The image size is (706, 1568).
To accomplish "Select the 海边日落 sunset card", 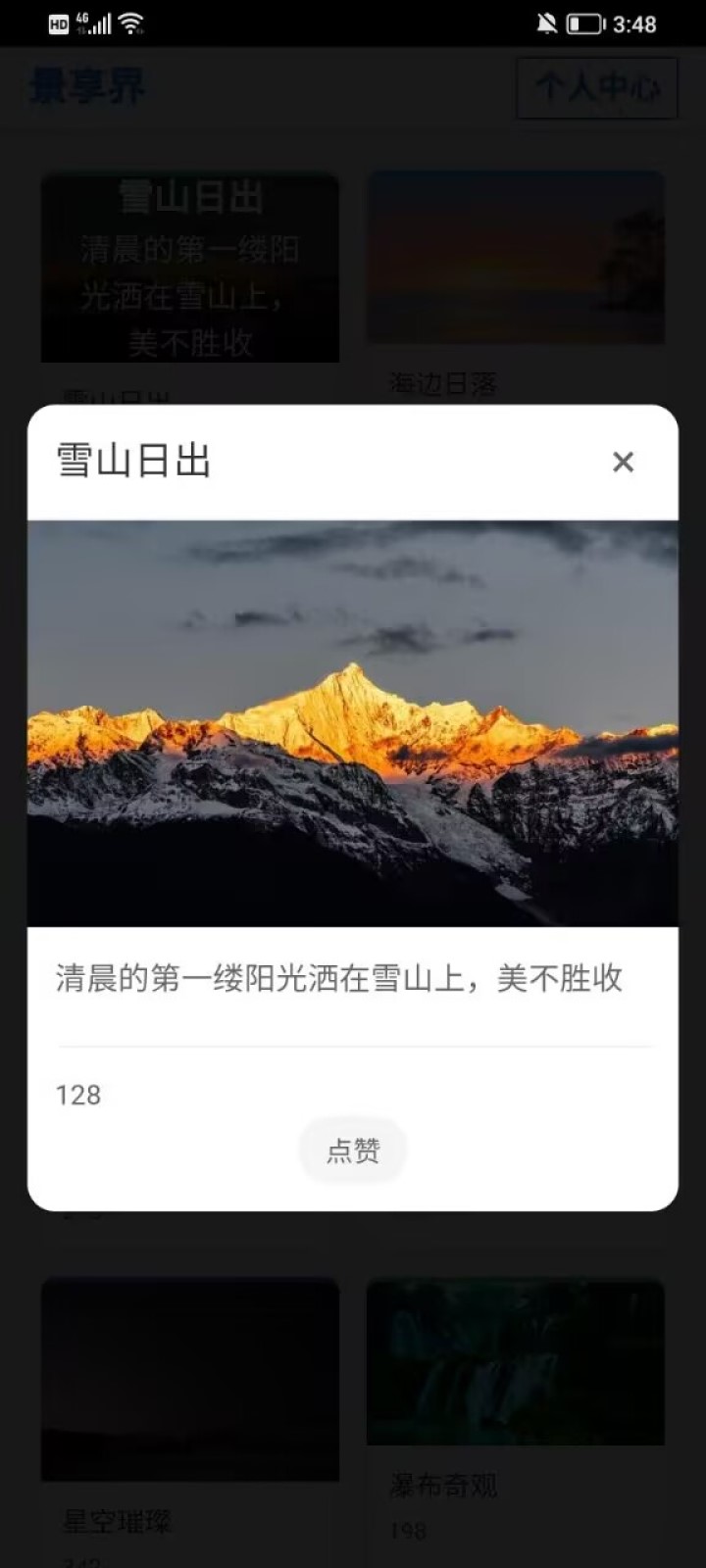I will (517, 259).
